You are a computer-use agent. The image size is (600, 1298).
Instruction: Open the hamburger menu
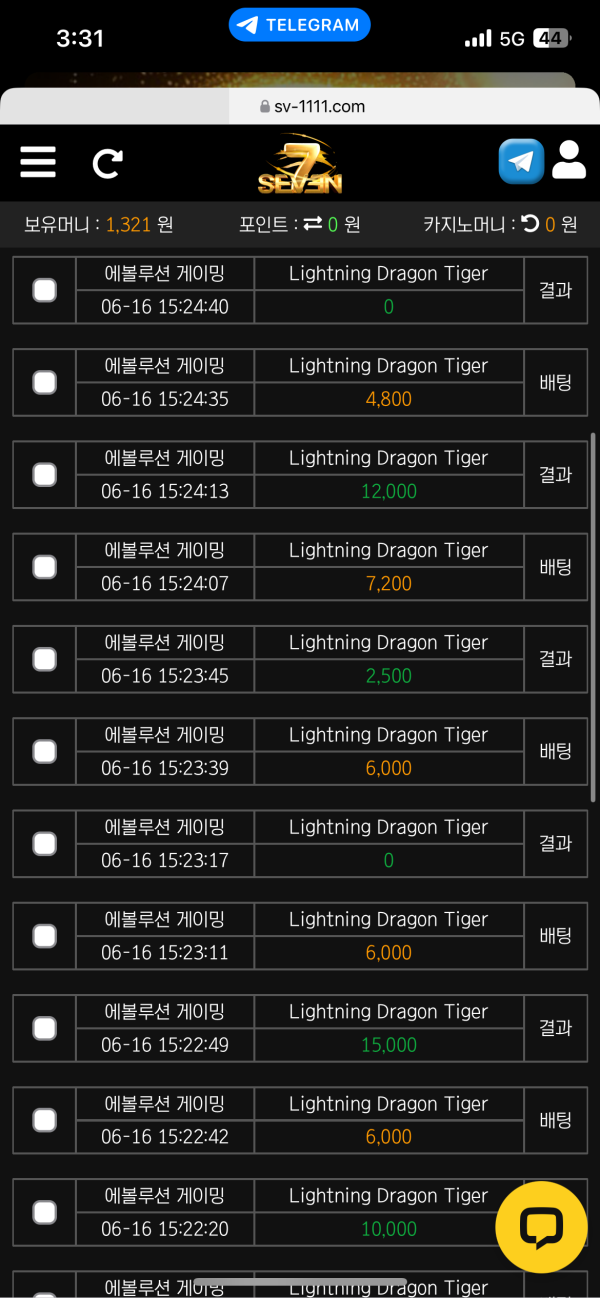(x=38, y=161)
